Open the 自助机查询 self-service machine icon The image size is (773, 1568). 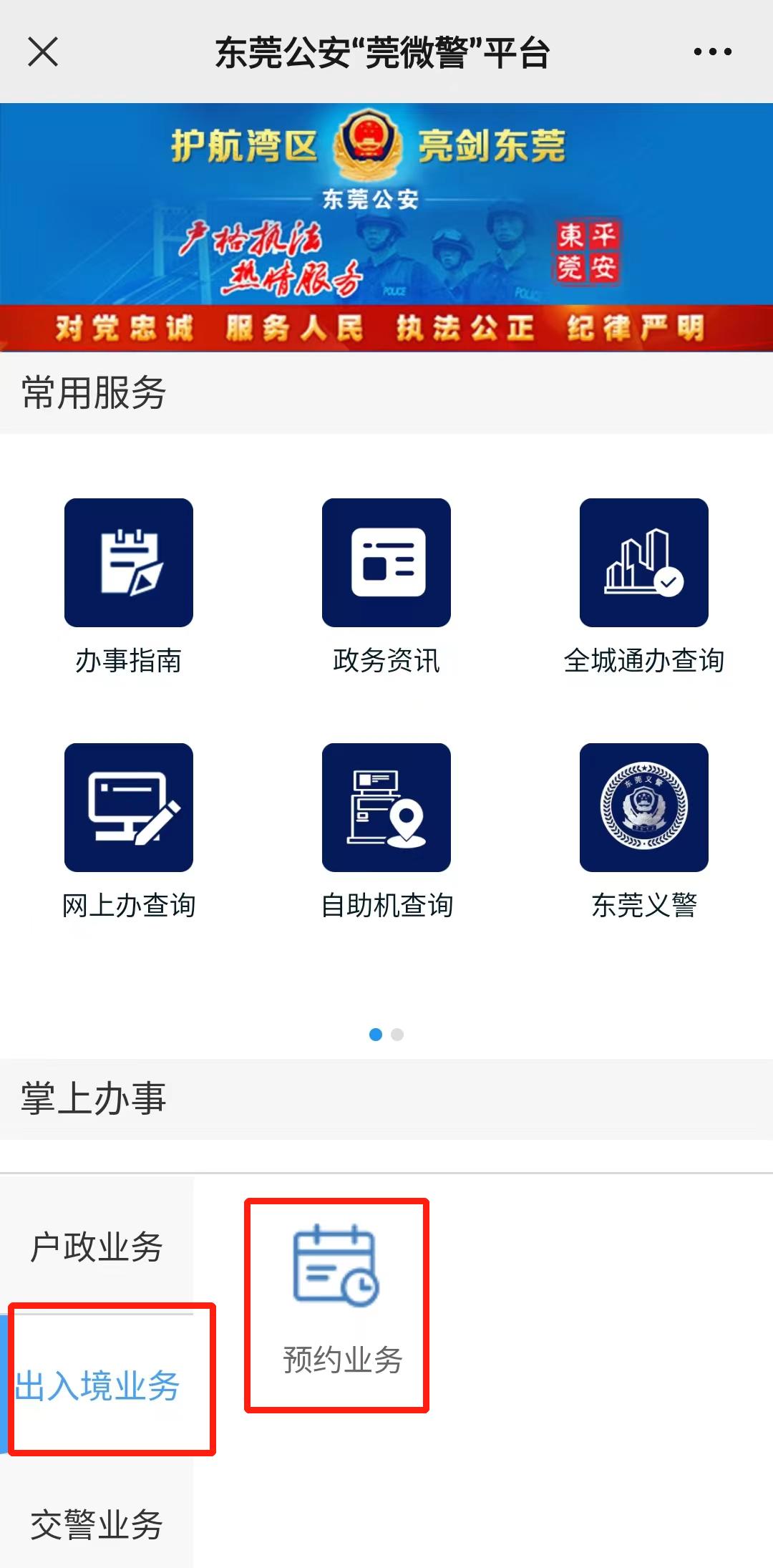(x=386, y=807)
